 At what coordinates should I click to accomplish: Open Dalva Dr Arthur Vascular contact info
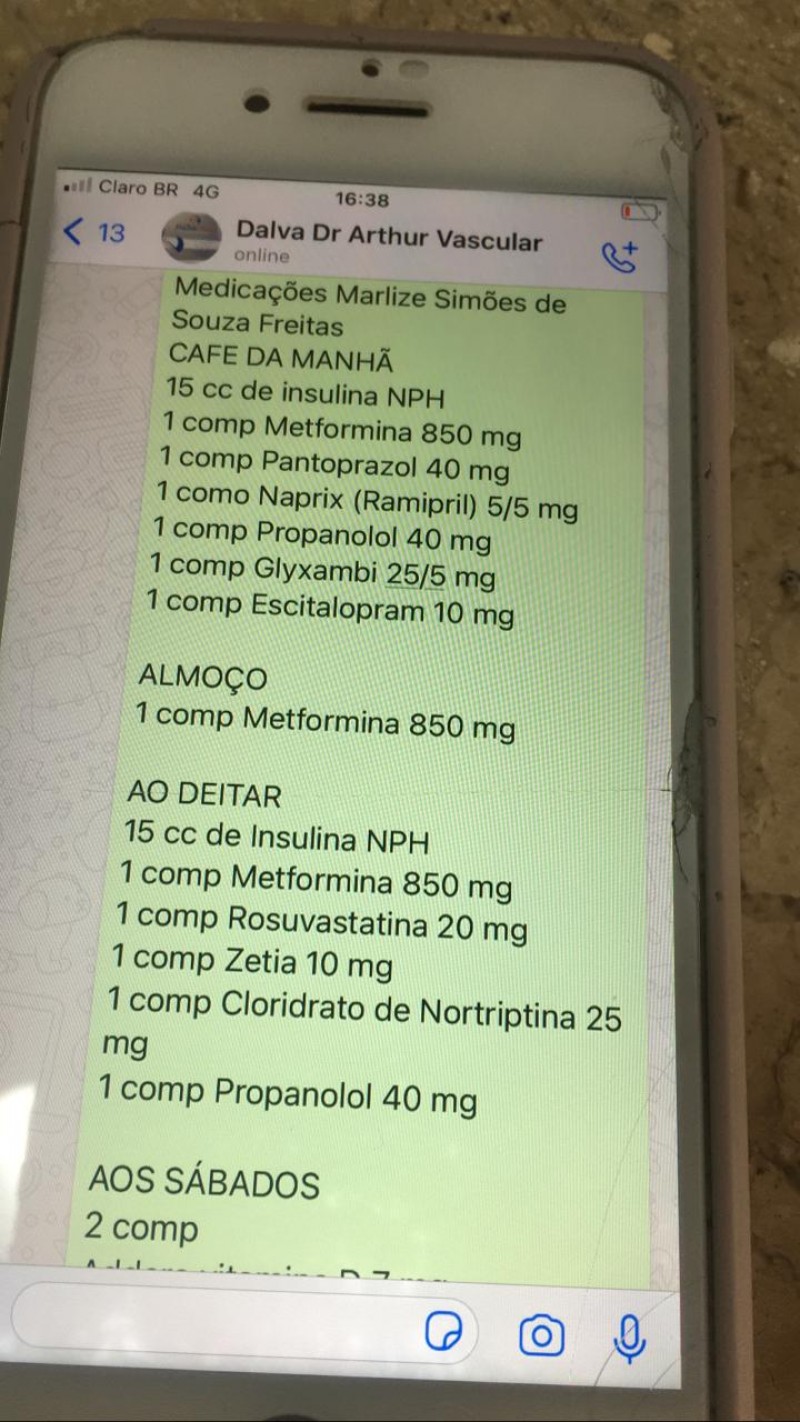[388, 241]
